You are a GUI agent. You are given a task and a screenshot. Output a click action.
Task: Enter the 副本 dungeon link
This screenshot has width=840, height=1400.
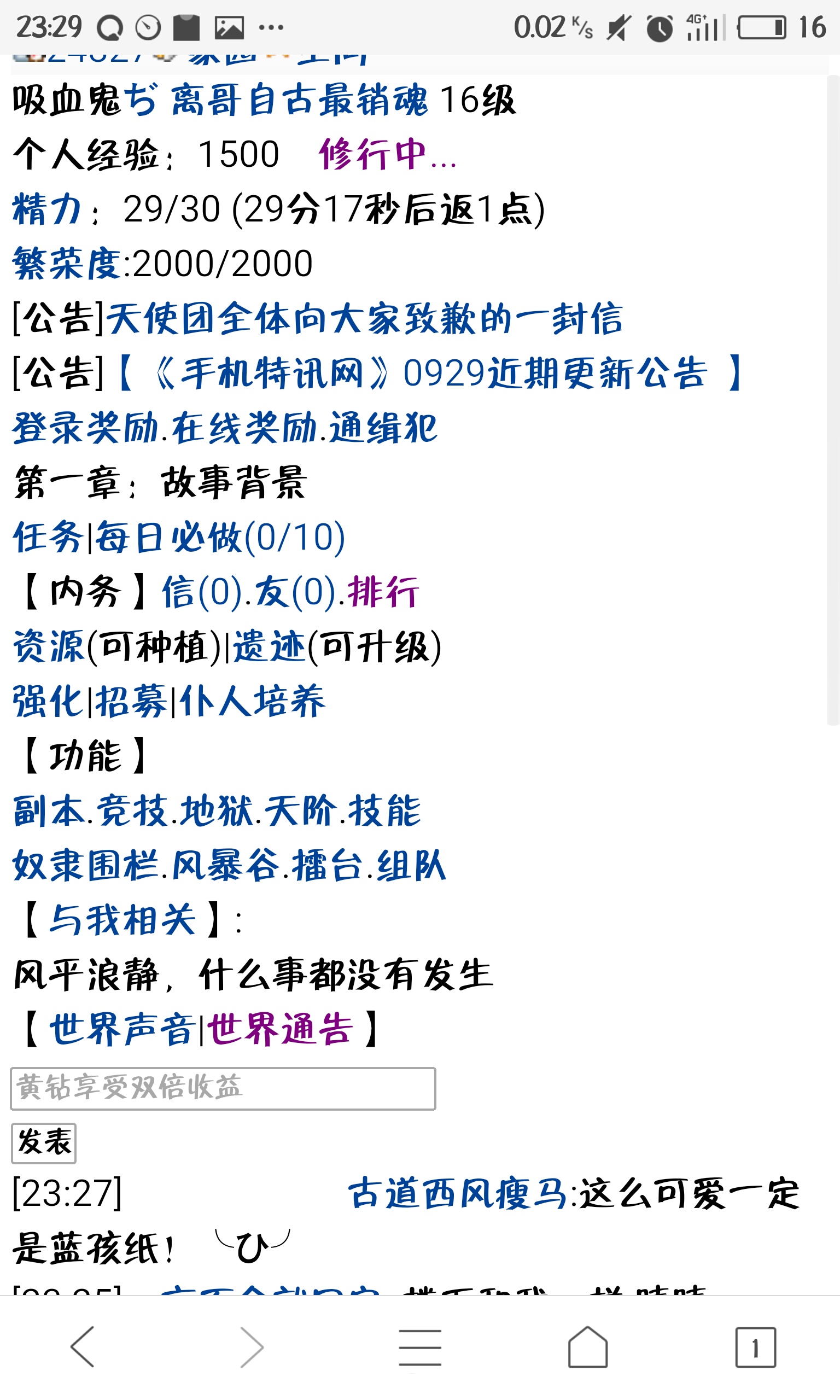(x=49, y=812)
